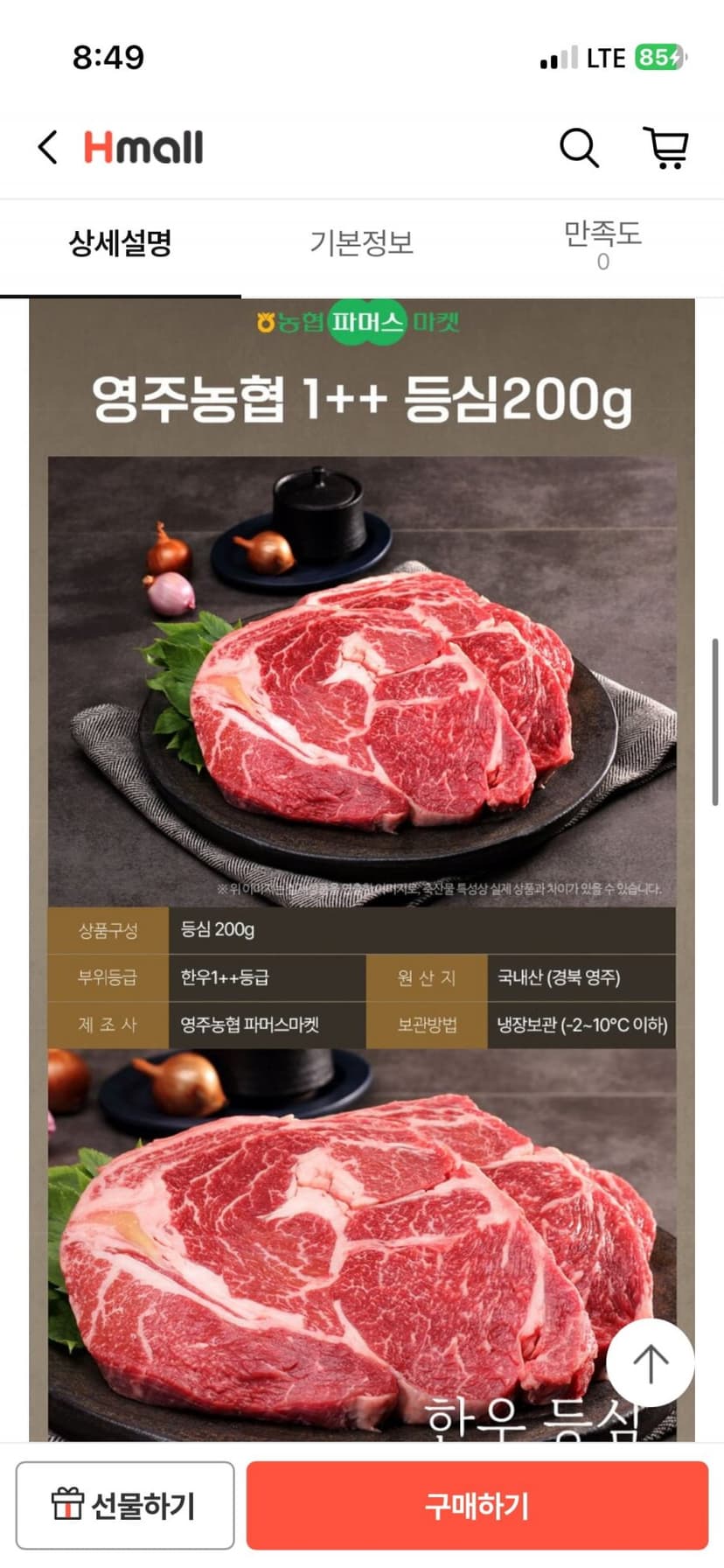
Task: Switch to the 상세설명 tab
Action: [121, 243]
